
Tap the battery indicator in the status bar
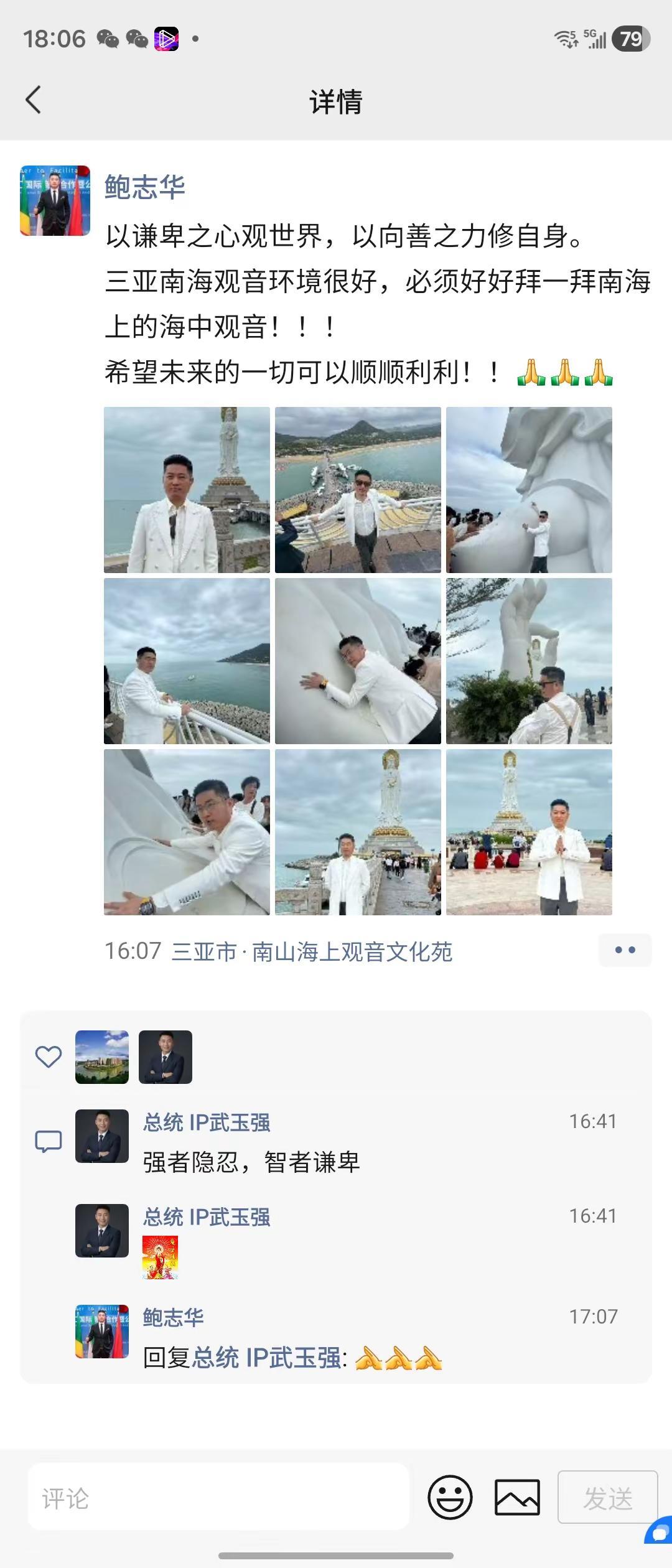(x=631, y=39)
